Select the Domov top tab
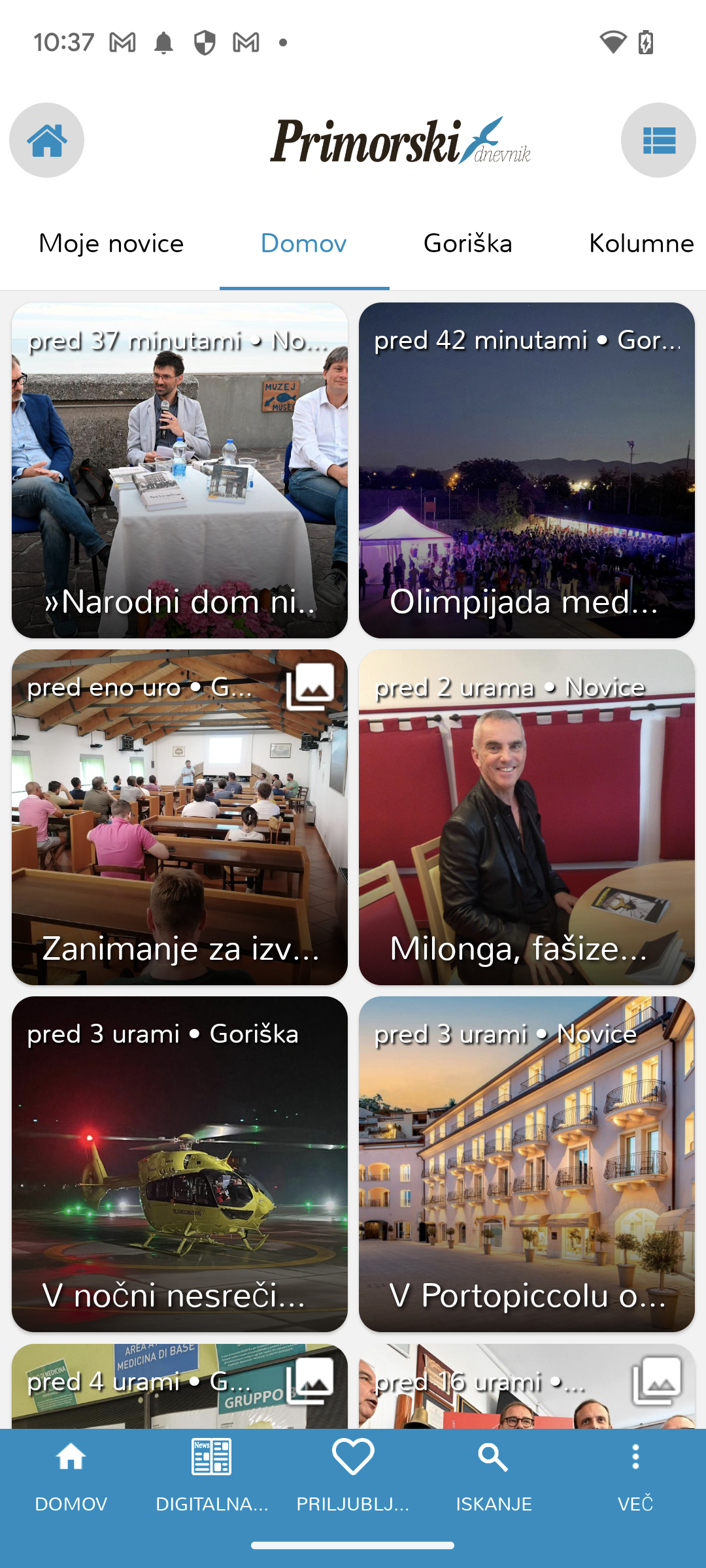 (x=304, y=244)
